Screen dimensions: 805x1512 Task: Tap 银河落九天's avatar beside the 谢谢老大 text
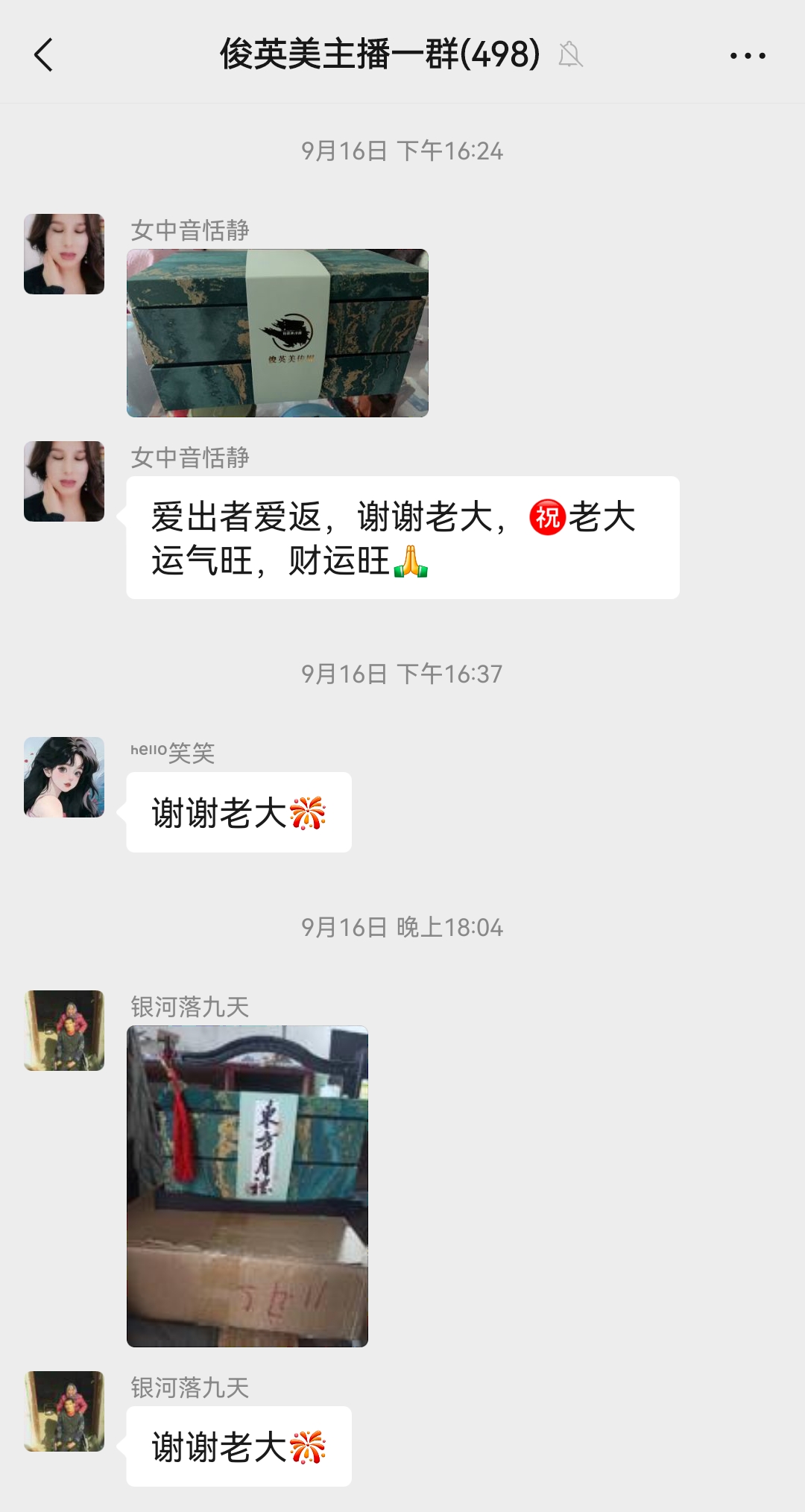tap(64, 1411)
